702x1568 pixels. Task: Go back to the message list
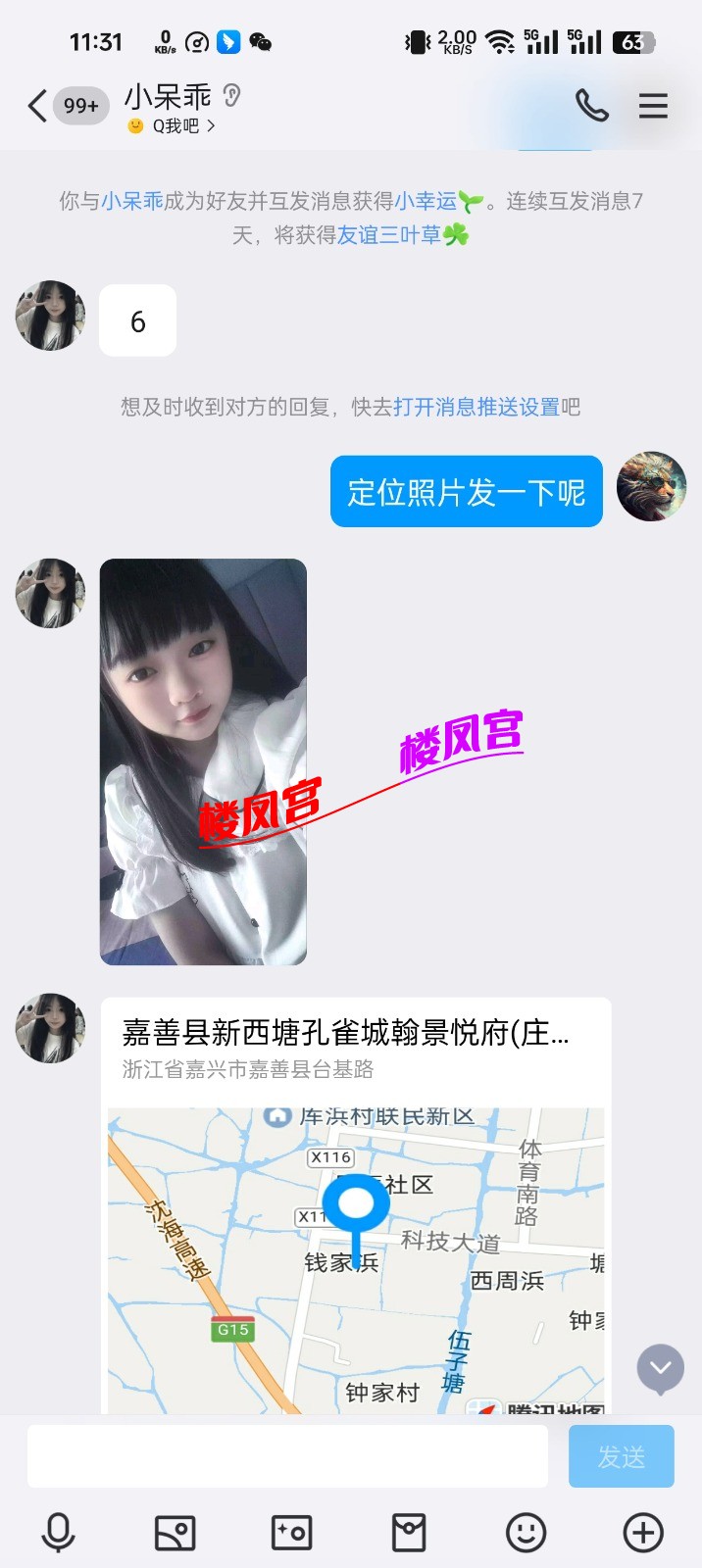pyautogui.click(x=39, y=106)
